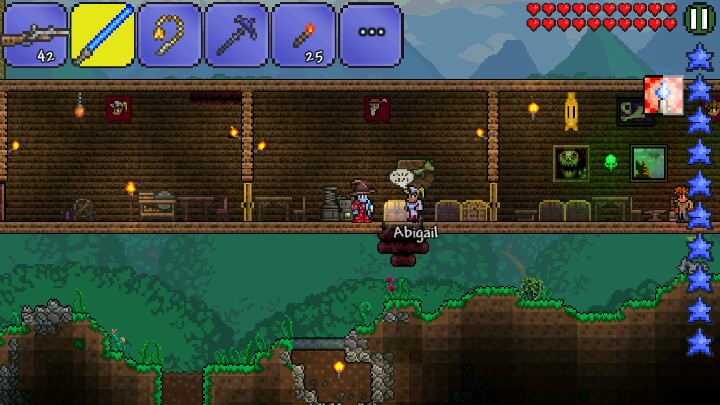
Task: Select the golden grappling hook slot
Action: (169, 35)
